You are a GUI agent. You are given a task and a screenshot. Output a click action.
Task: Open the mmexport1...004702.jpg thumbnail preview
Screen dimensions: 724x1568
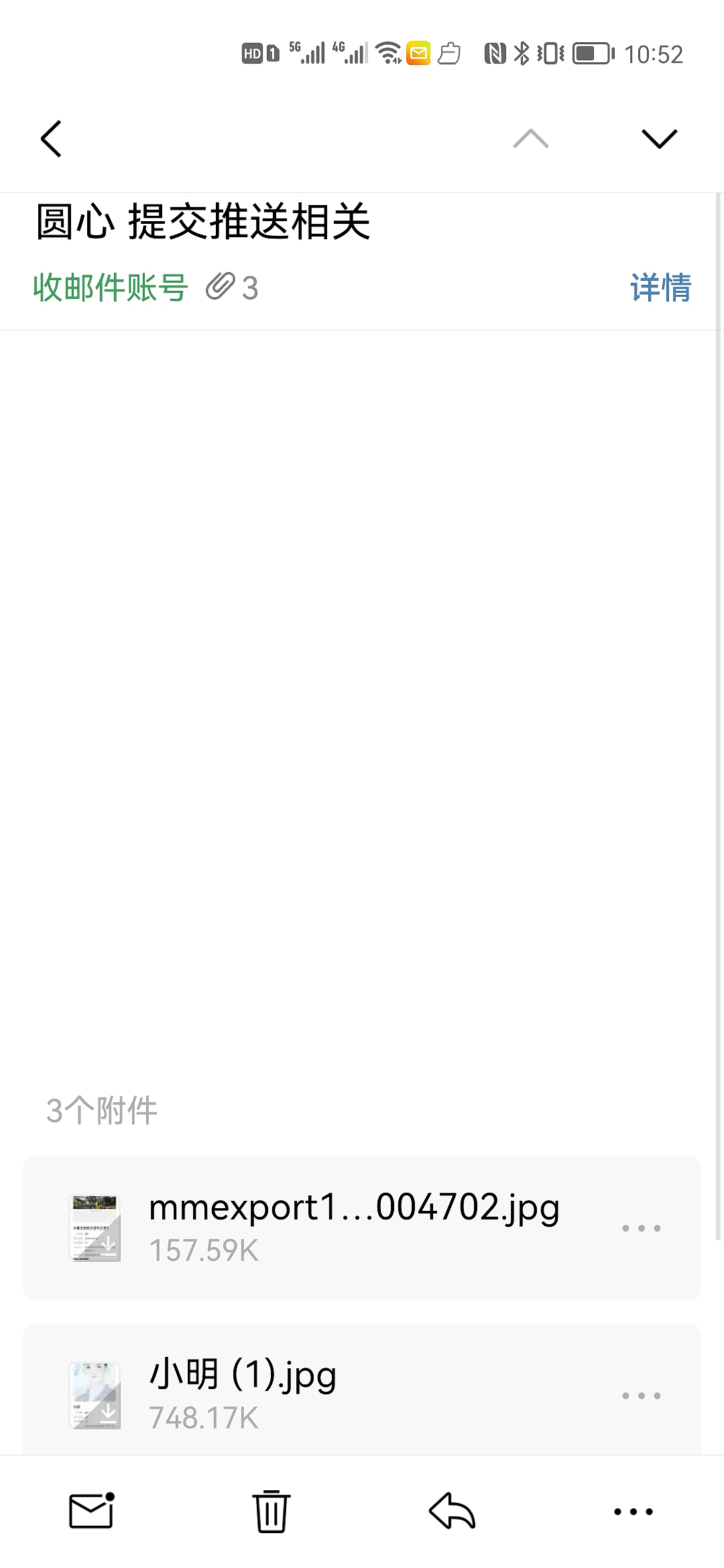[x=95, y=1227]
